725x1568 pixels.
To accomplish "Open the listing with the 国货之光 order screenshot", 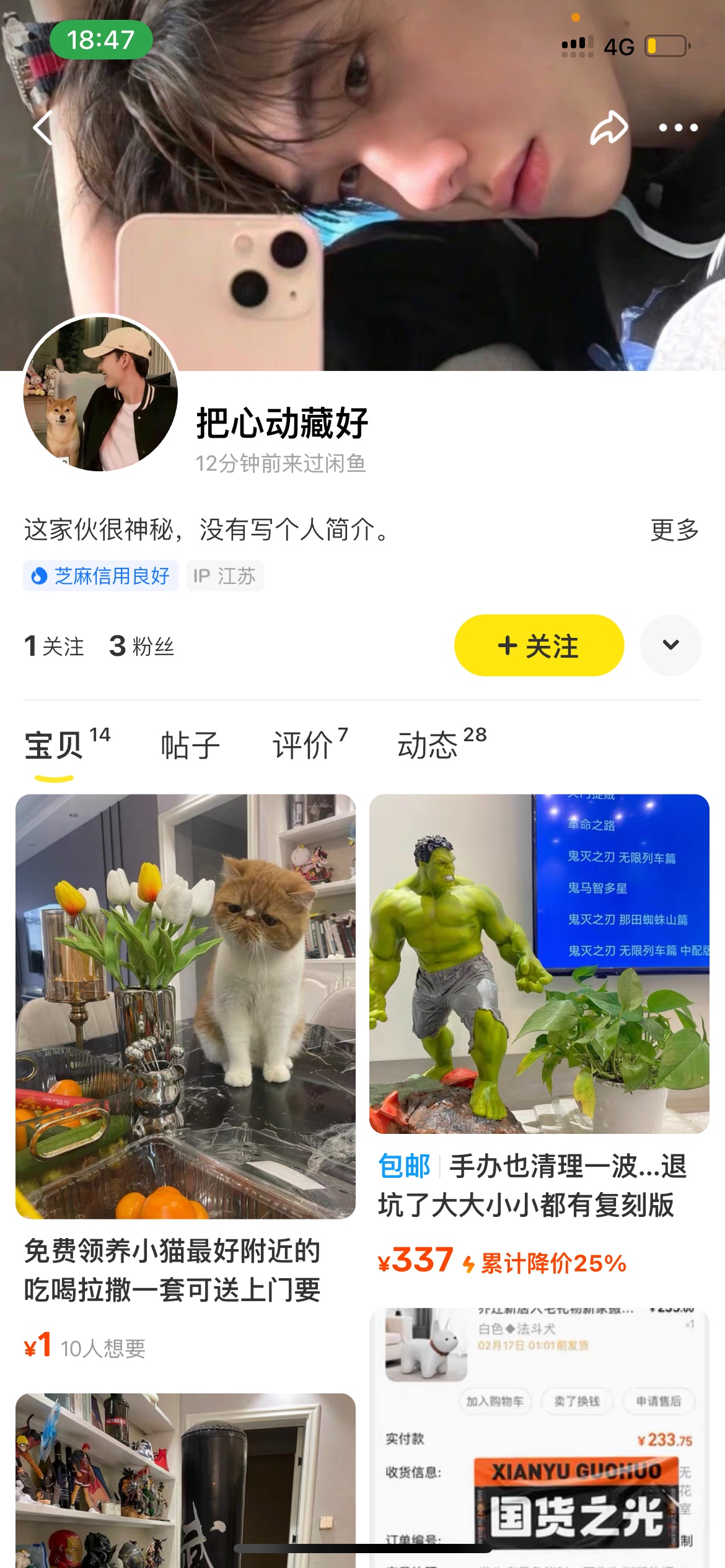I will [539, 1437].
